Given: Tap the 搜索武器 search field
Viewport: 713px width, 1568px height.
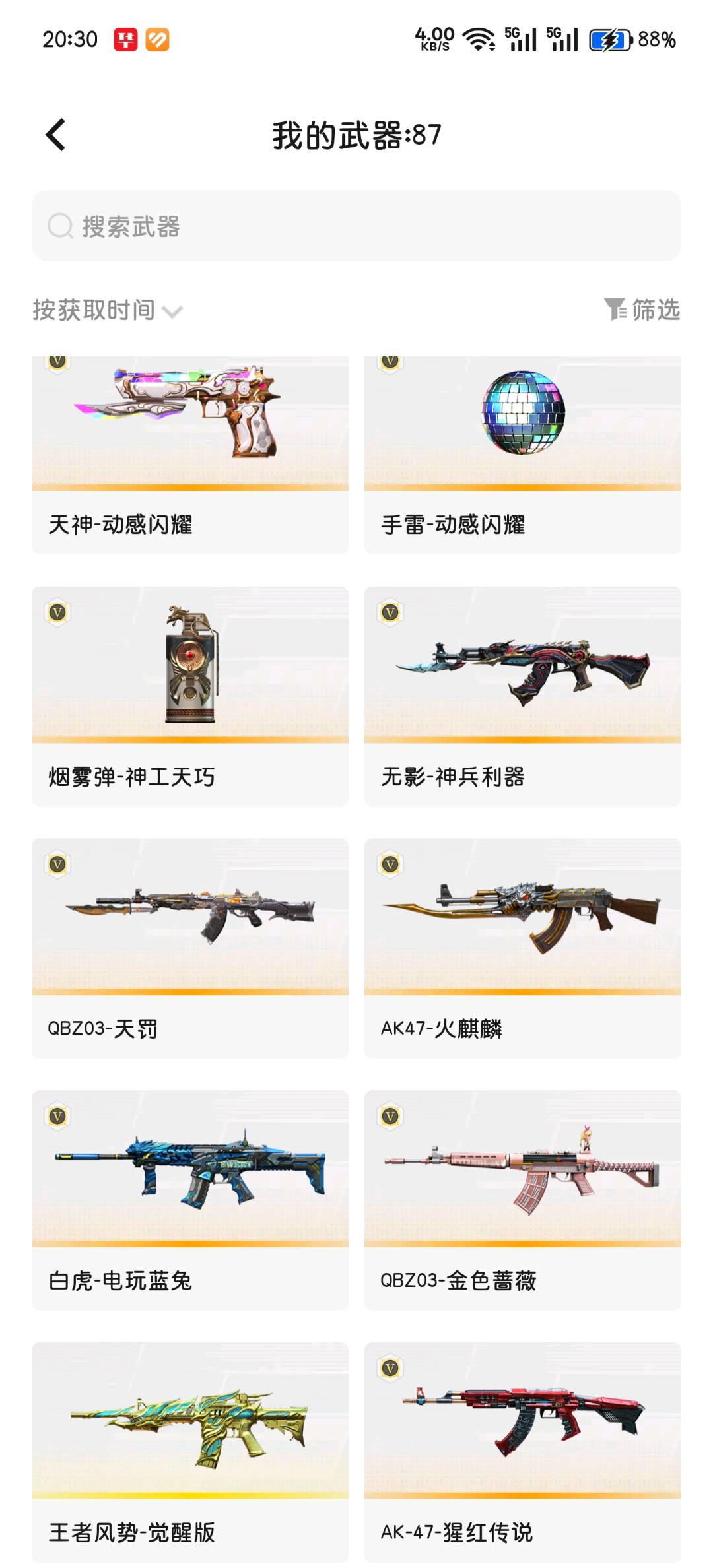Looking at the screenshot, I should click(x=356, y=226).
